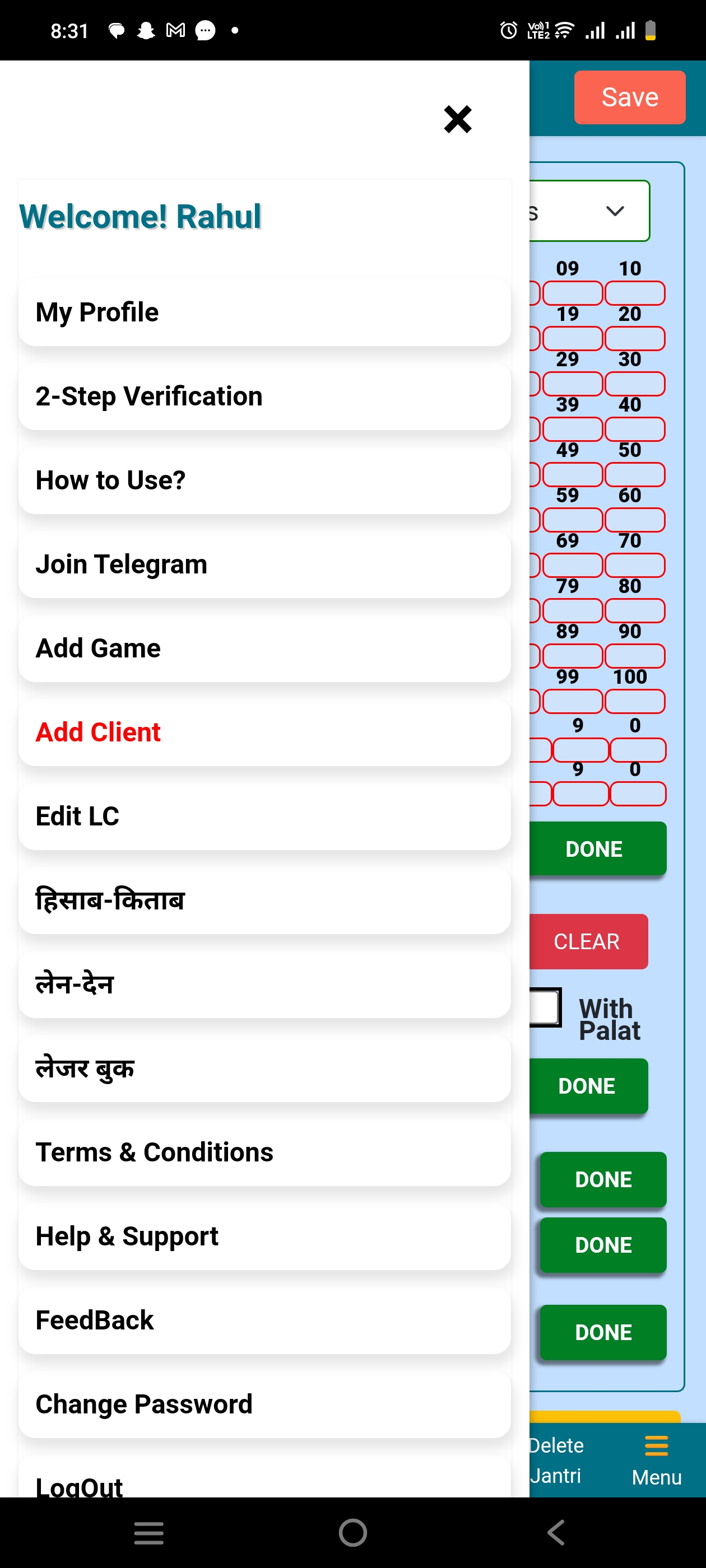
Task: Toggle the With Palat checkbox
Action: pyautogui.click(x=545, y=1007)
